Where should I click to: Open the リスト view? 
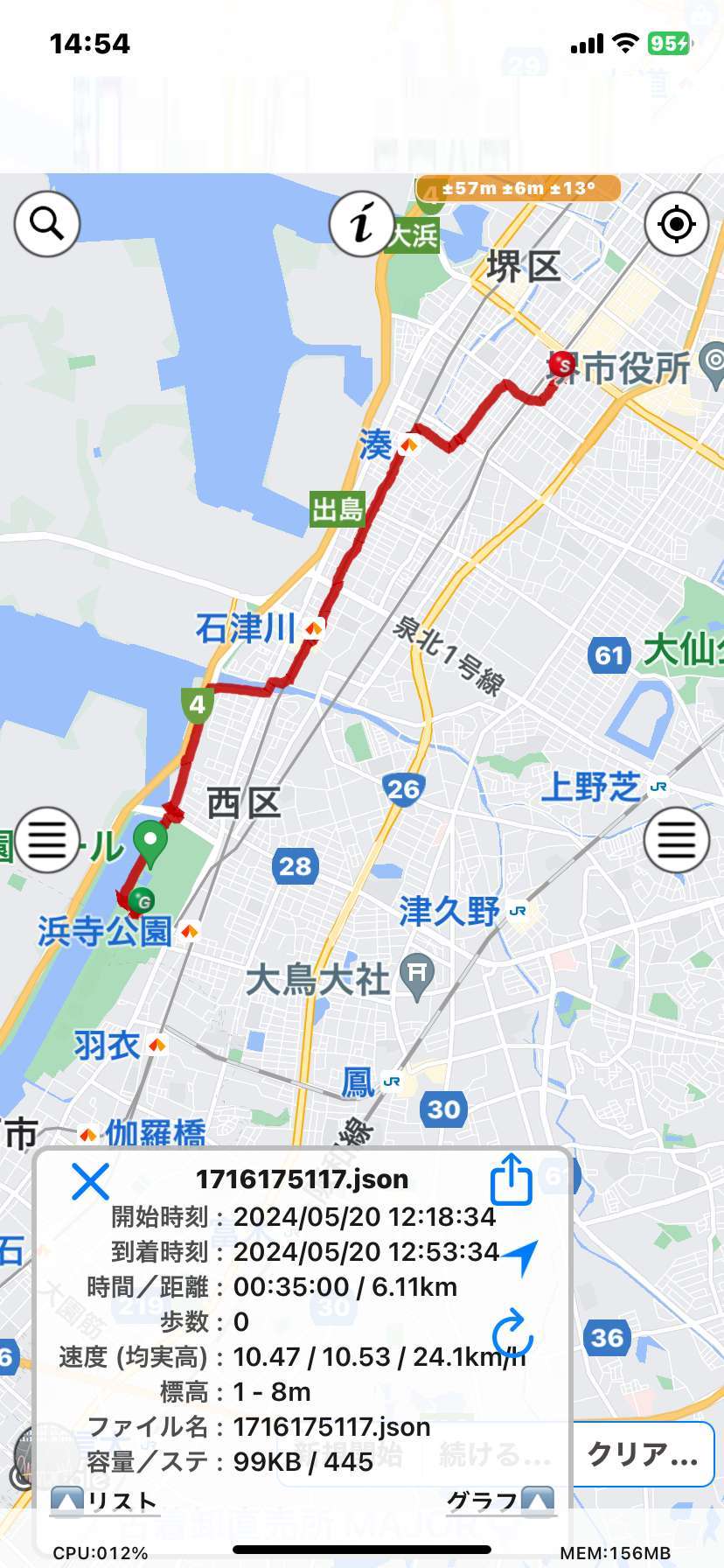pyautogui.click(x=105, y=1501)
